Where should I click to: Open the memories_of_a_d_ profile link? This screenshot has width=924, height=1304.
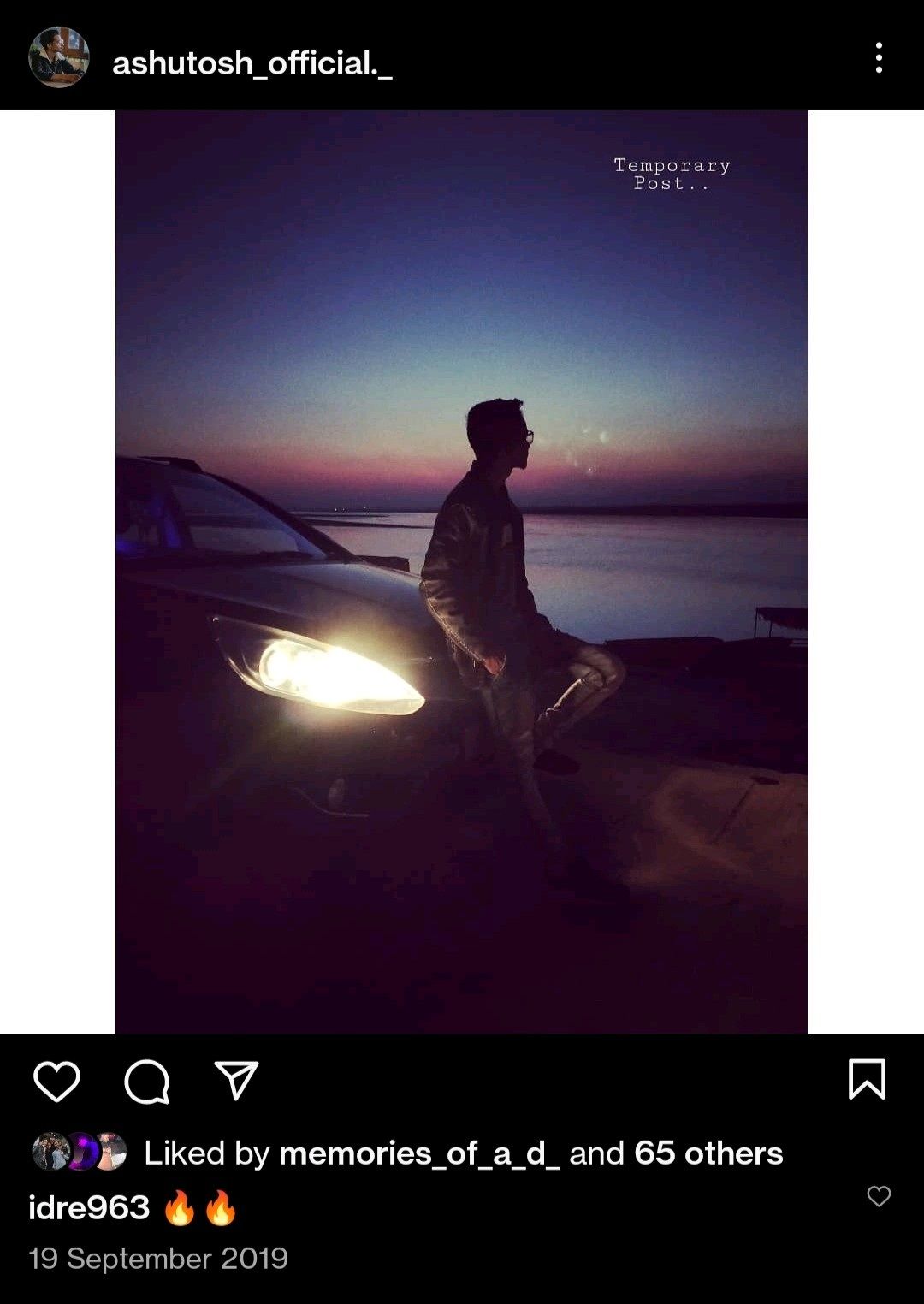click(419, 1153)
